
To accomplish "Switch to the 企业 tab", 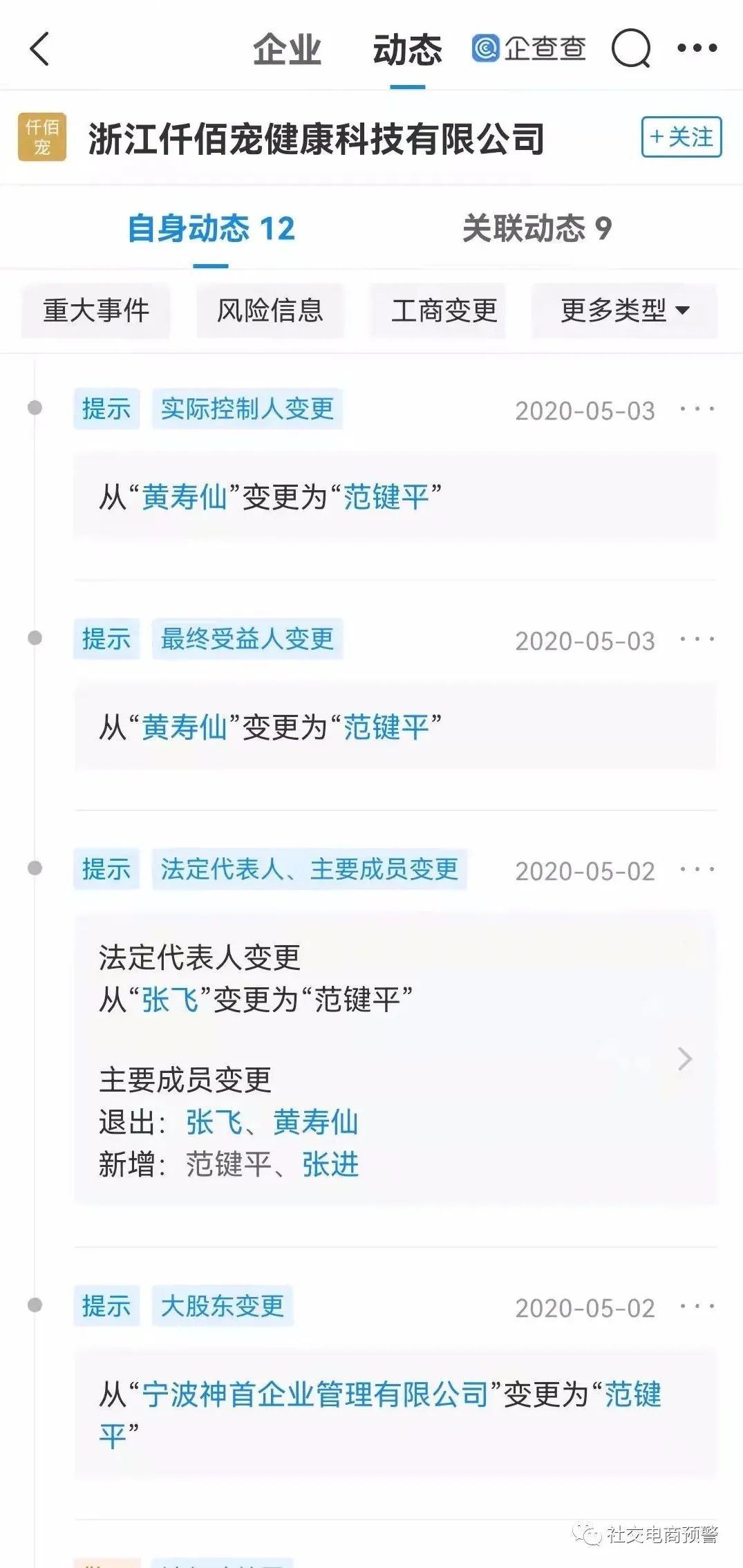I will coord(287,50).
